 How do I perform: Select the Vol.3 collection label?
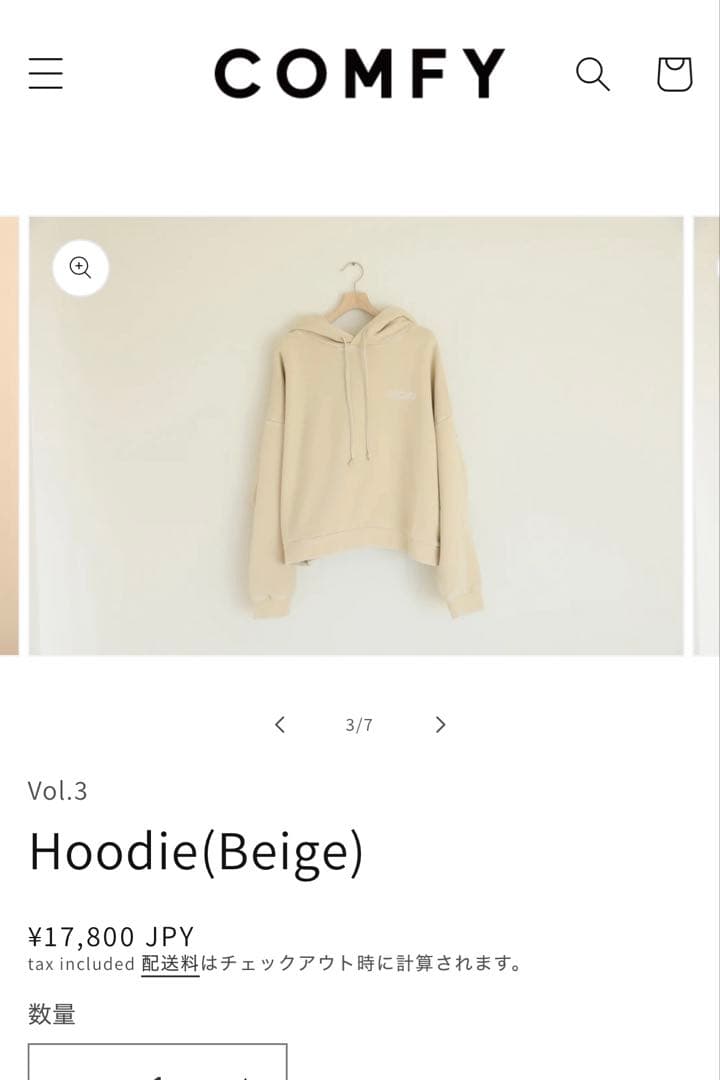click(57, 791)
